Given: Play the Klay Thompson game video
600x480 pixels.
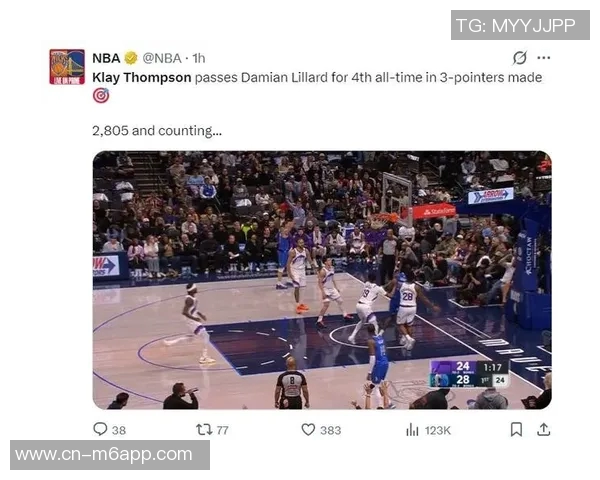Looking at the screenshot, I should (321, 280).
